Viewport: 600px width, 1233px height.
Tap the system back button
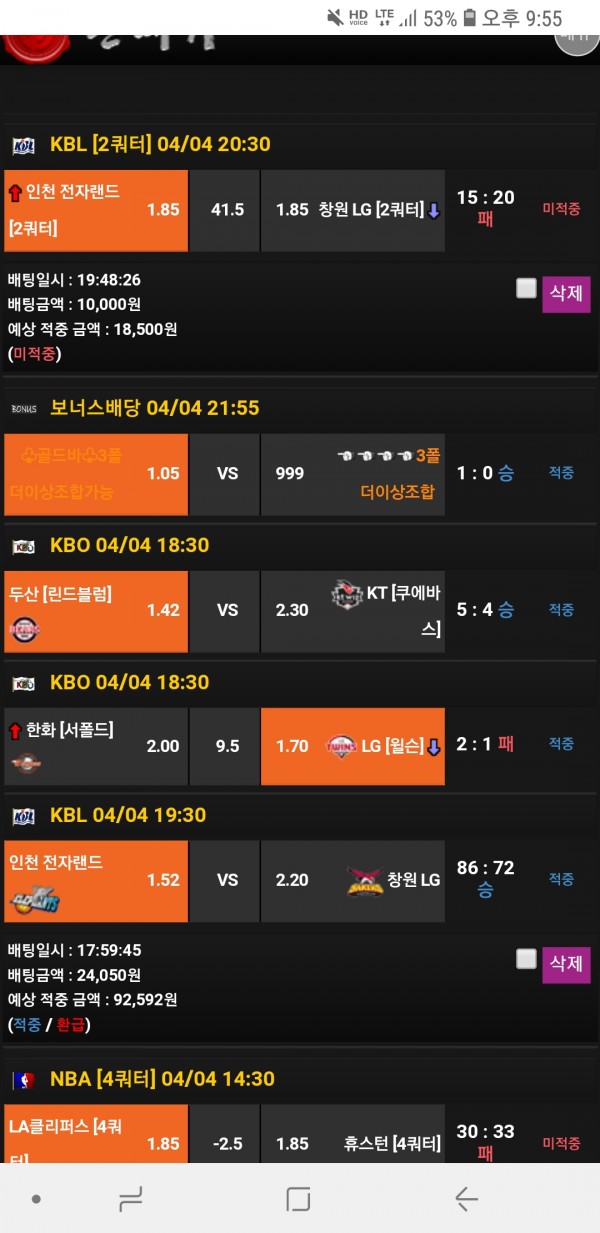click(x=466, y=1198)
